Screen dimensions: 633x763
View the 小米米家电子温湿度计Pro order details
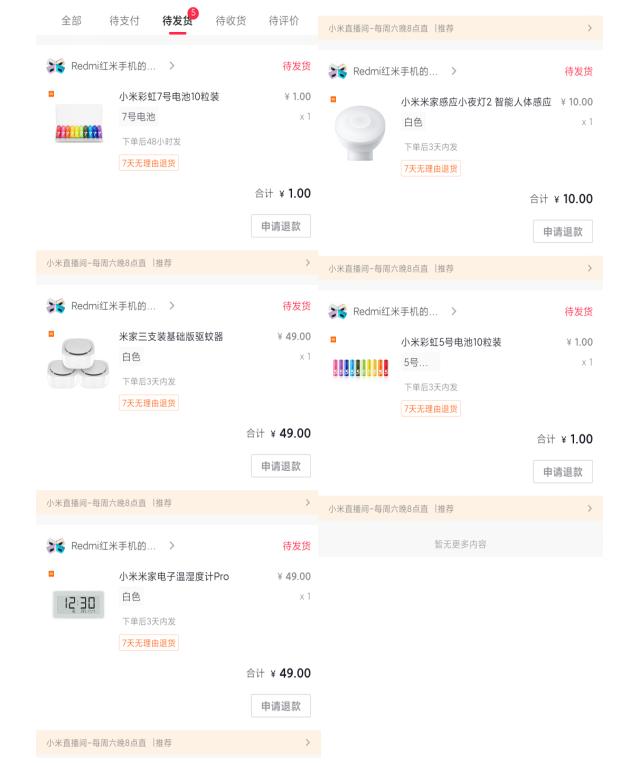[174, 577]
